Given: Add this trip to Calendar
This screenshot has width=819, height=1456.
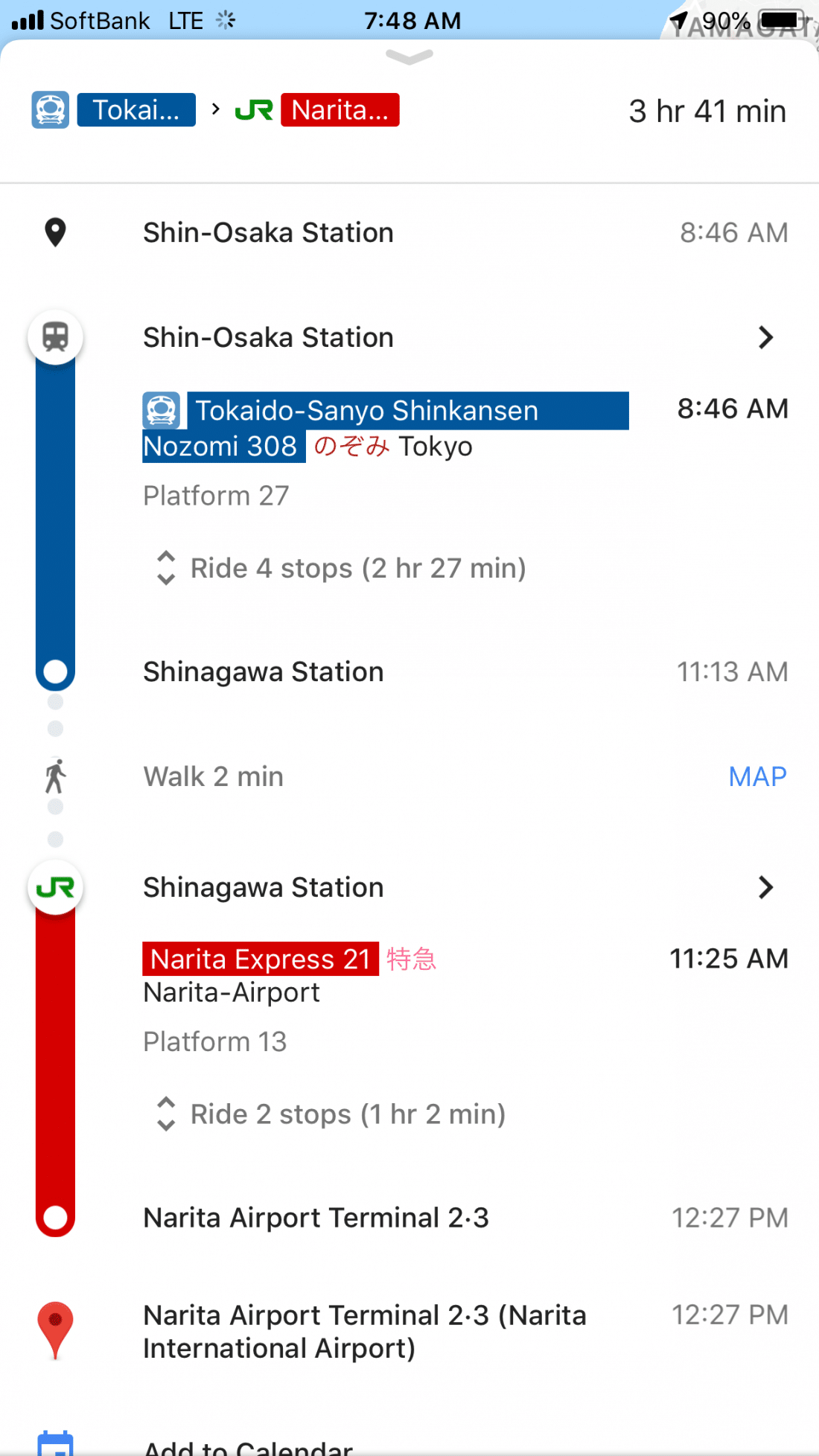Looking at the screenshot, I should coord(248,1446).
